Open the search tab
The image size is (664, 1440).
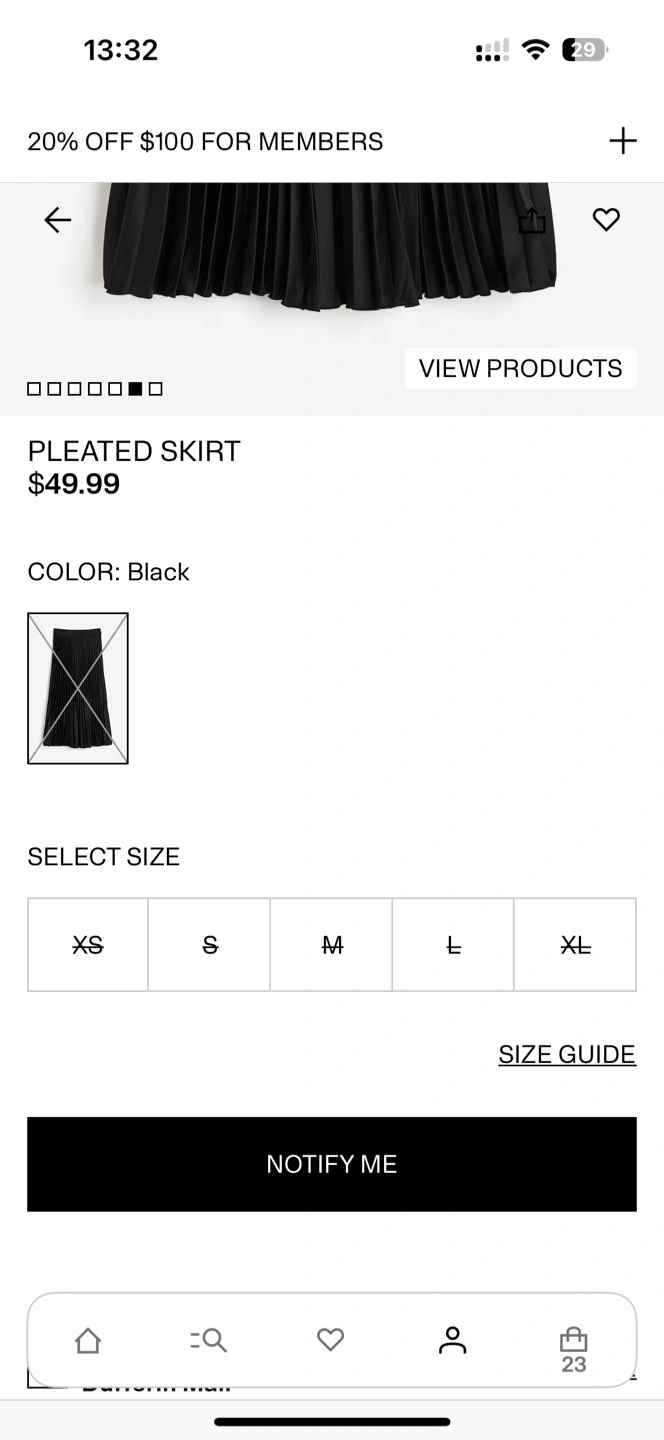(x=209, y=1340)
